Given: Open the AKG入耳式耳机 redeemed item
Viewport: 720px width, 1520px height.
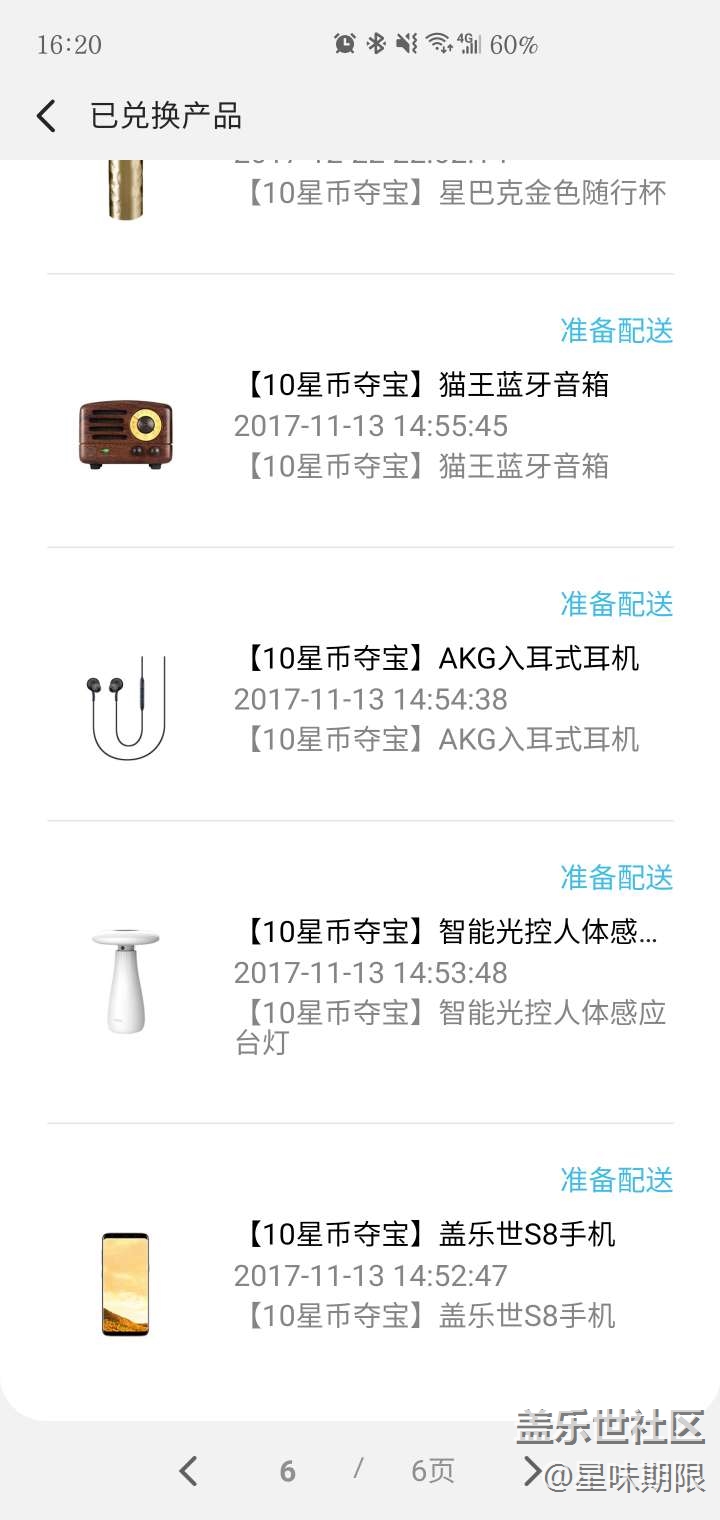Looking at the screenshot, I should [x=438, y=659].
